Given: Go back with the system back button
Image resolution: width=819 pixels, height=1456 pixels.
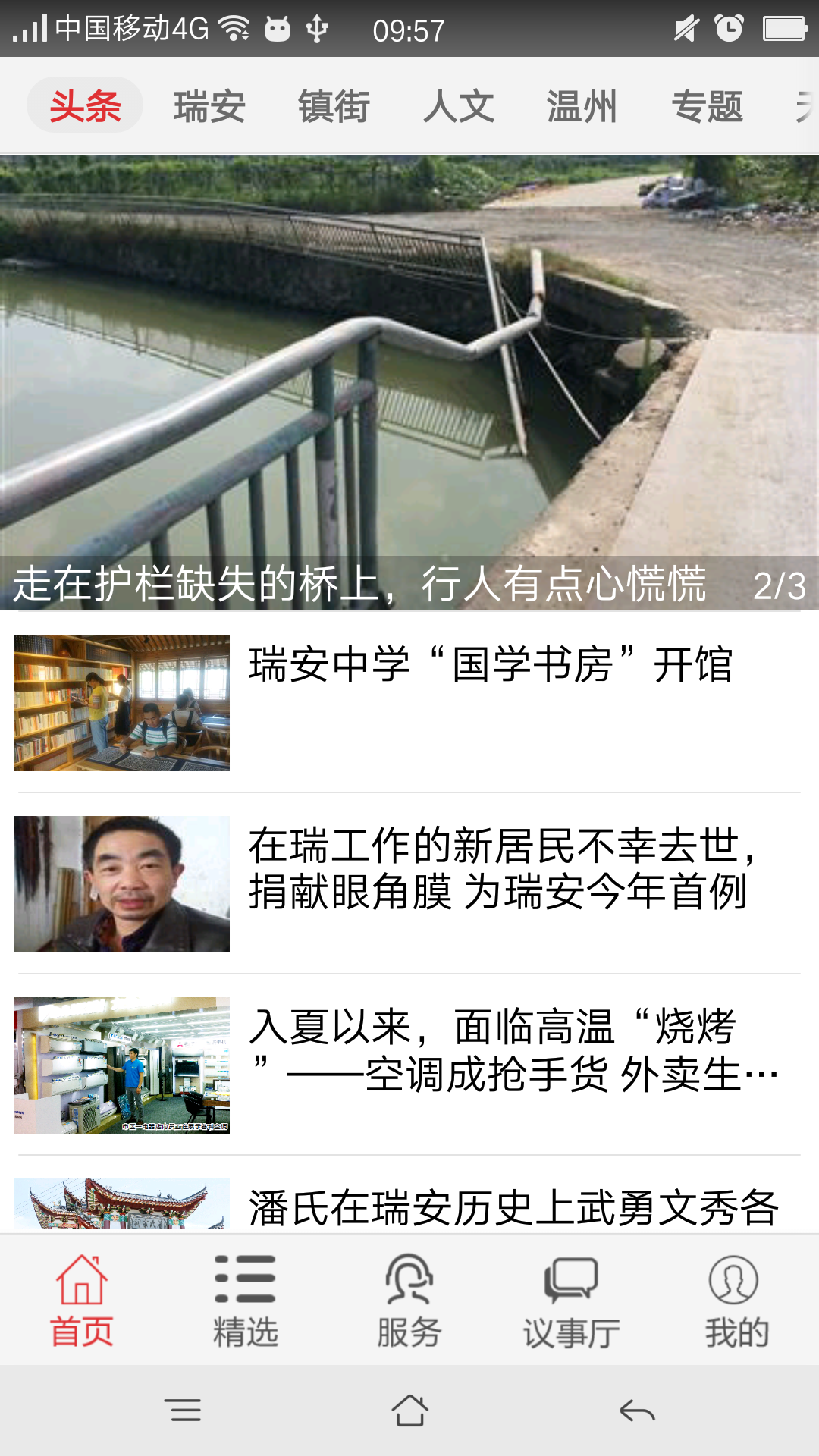Looking at the screenshot, I should pos(637,1410).
